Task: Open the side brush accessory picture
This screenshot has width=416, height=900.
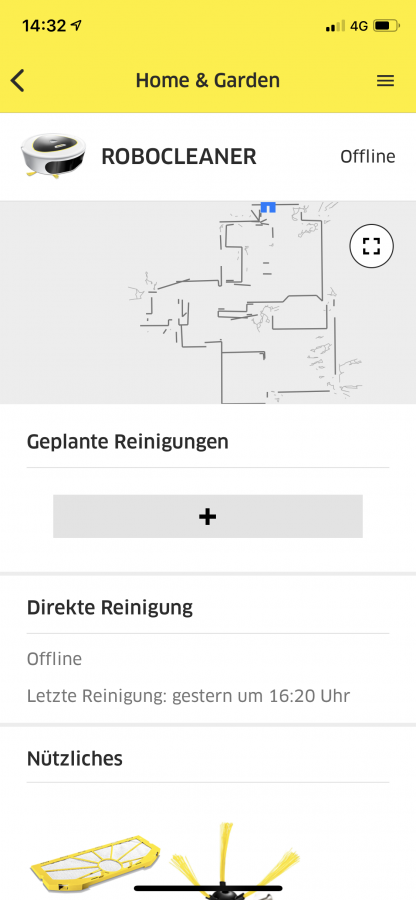Action: click(235, 863)
